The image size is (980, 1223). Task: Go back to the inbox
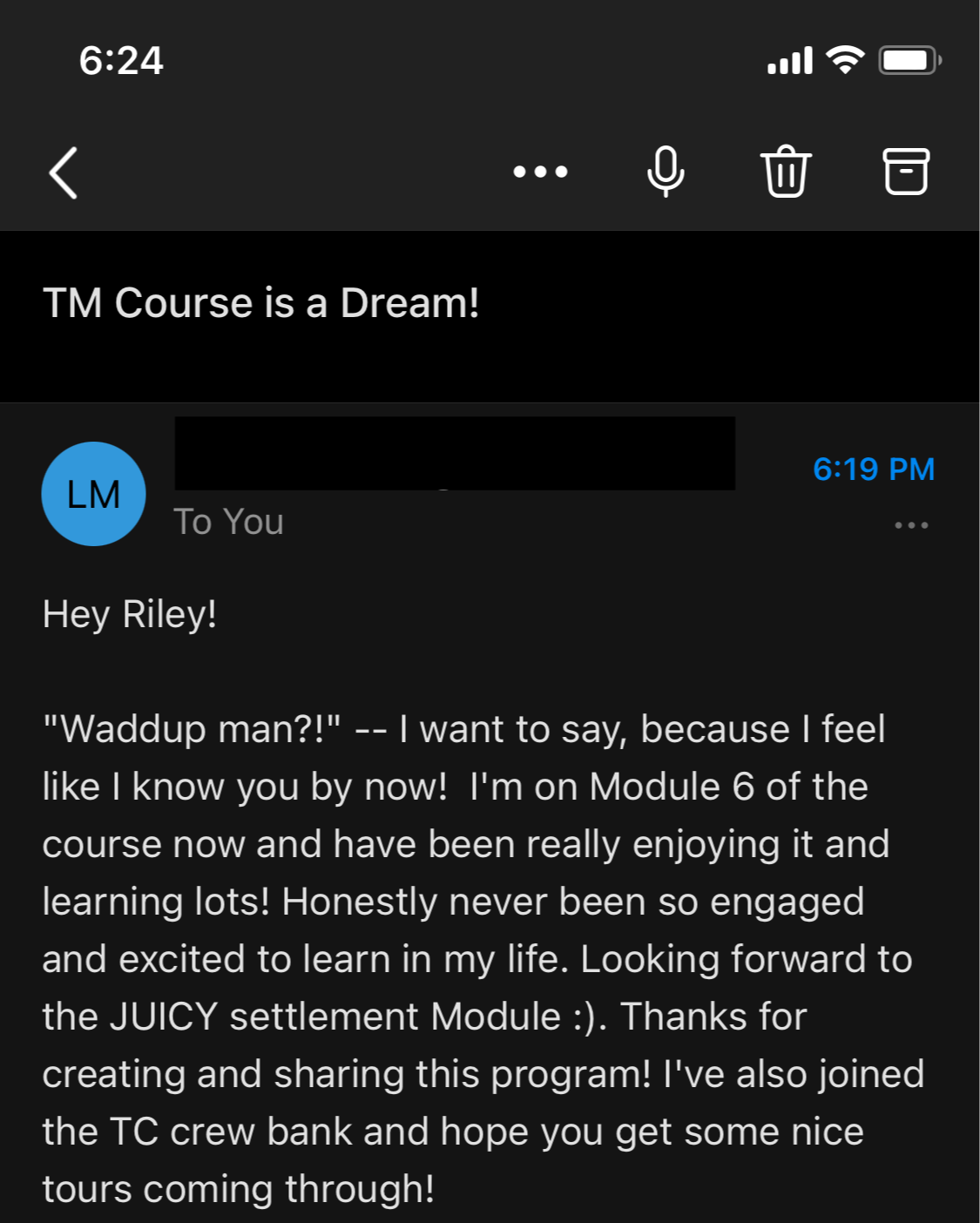click(64, 172)
